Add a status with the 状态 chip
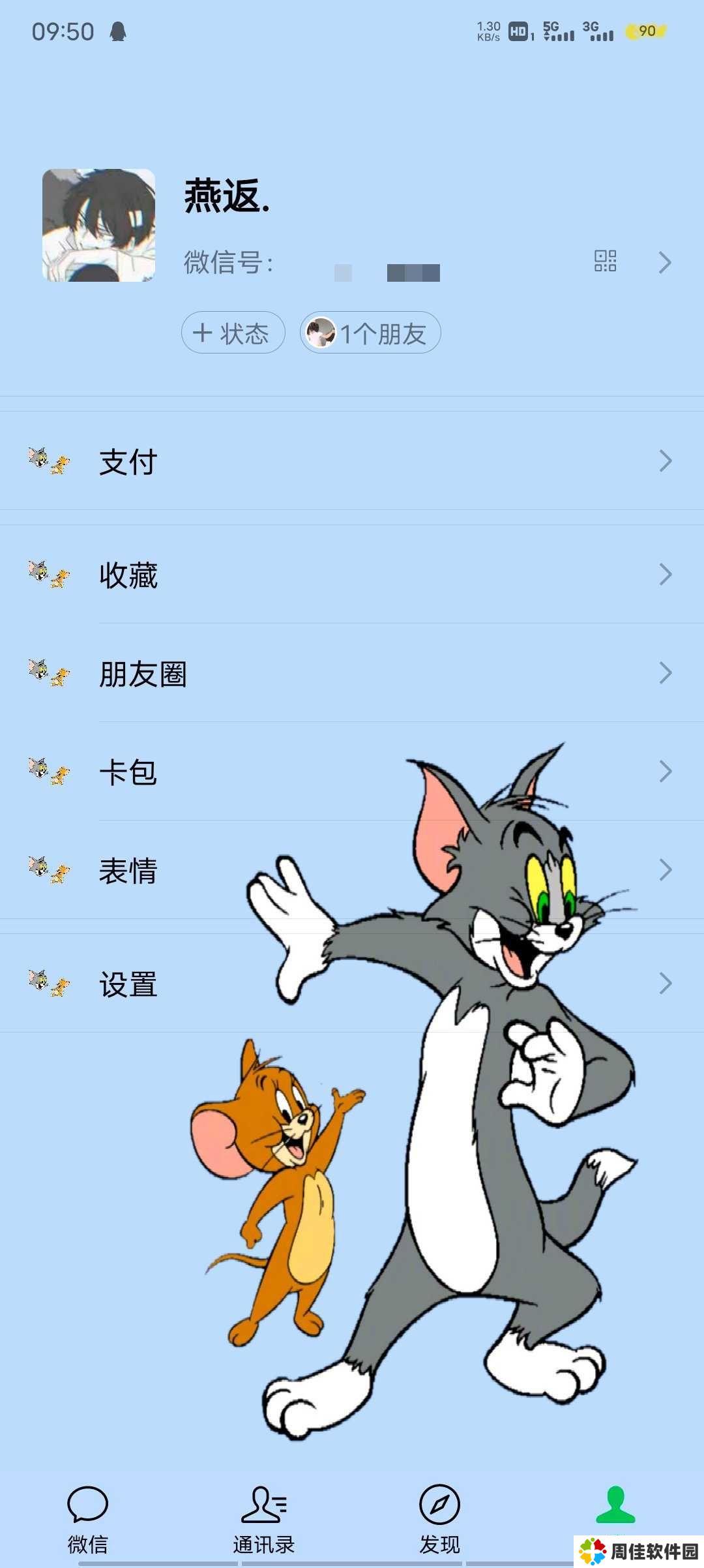The image size is (704, 1568). coord(233,333)
